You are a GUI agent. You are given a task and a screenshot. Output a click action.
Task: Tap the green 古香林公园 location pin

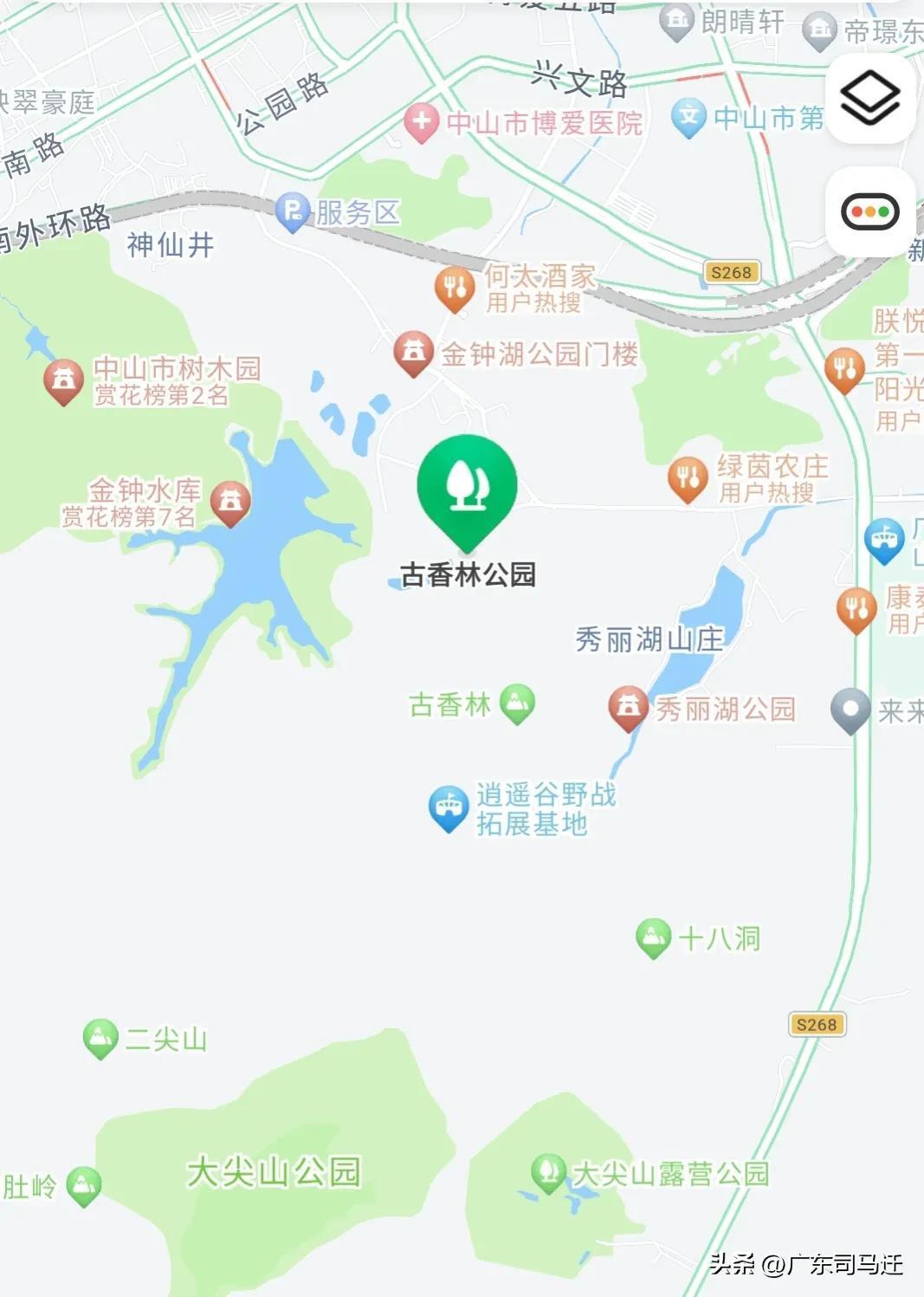pyautogui.click(x=467, y=486)
